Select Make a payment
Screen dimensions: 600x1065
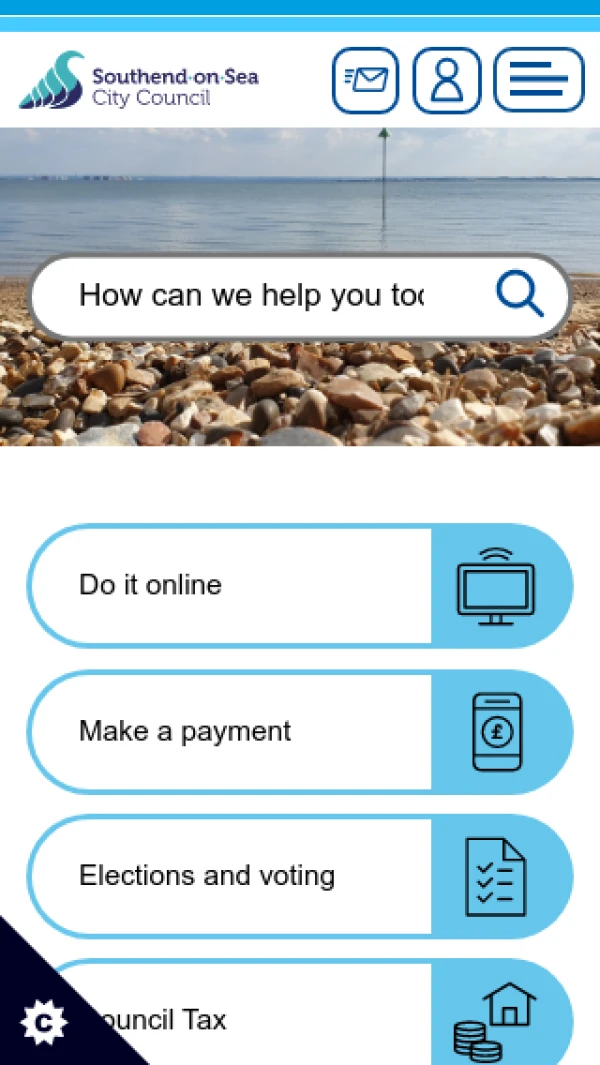click(300, 732)
